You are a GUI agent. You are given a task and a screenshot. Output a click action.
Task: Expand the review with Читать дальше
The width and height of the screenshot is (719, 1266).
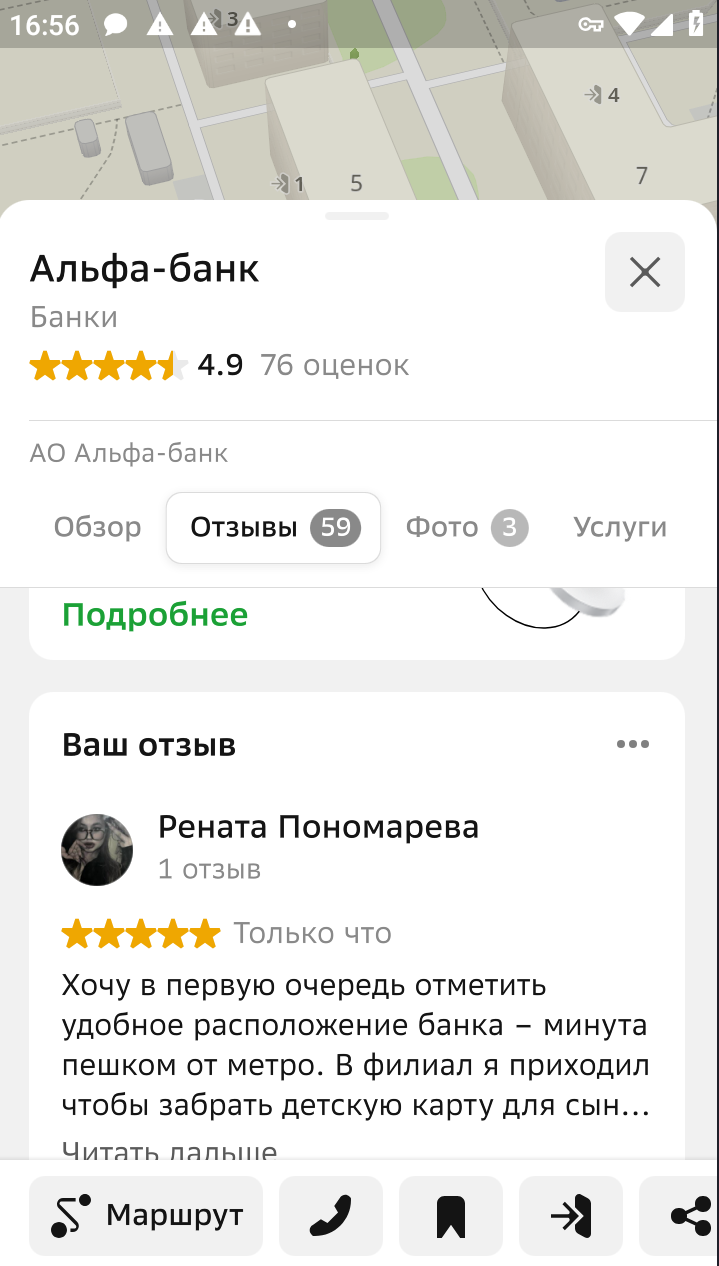(169, 1150)
